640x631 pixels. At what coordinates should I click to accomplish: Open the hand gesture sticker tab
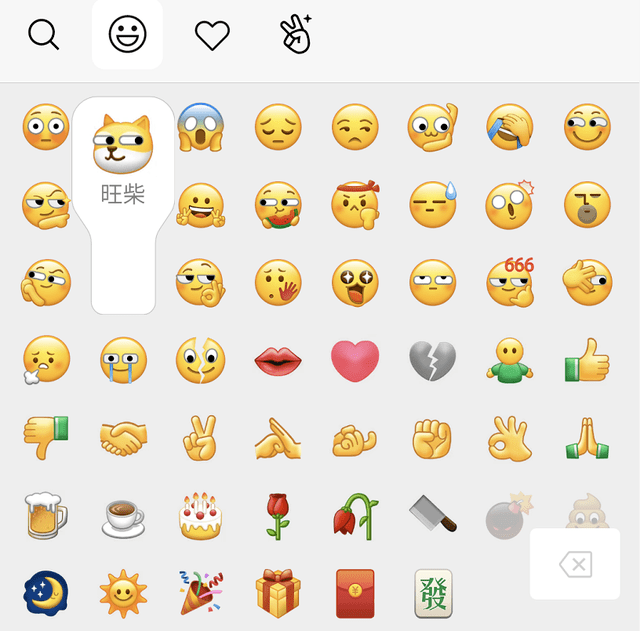[x=295, y=36]
